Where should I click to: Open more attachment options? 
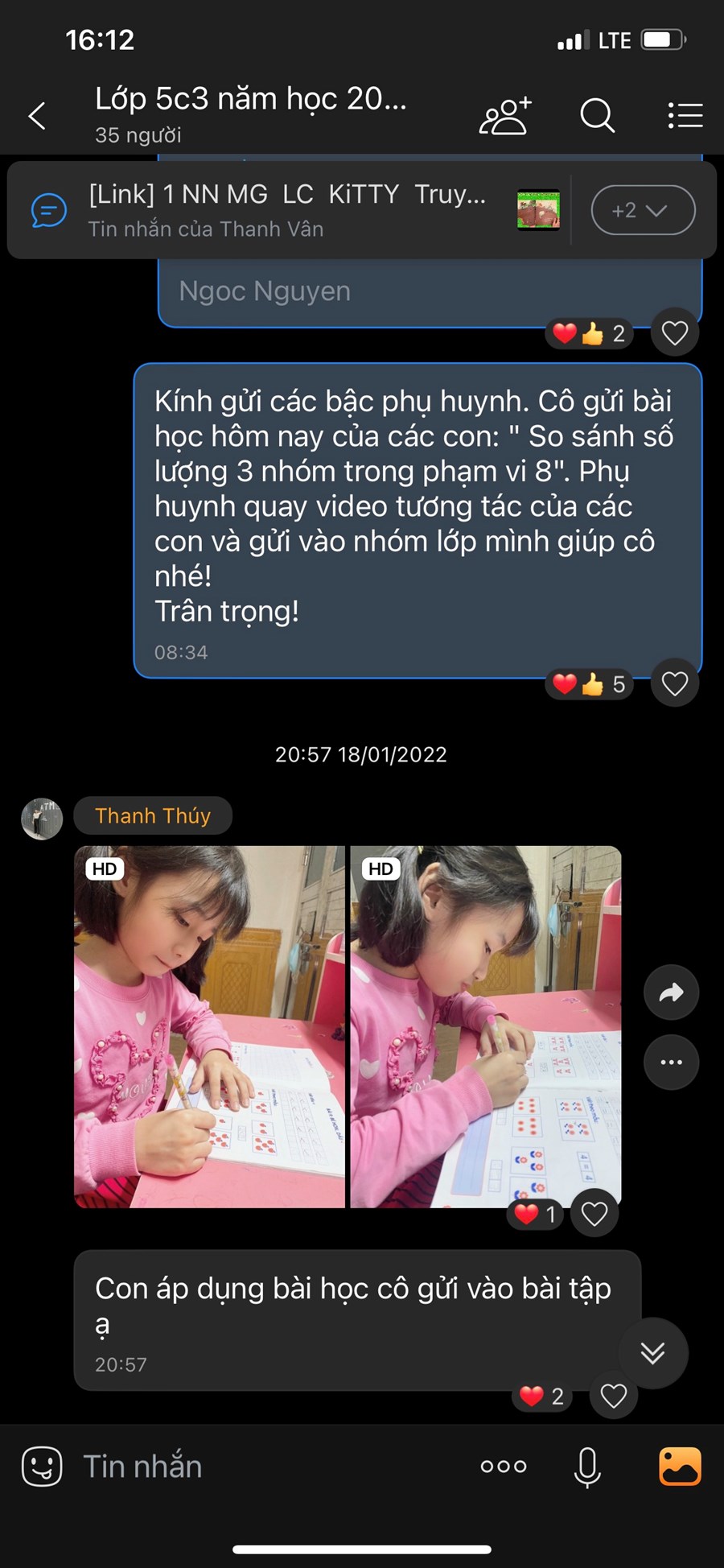504,1466
